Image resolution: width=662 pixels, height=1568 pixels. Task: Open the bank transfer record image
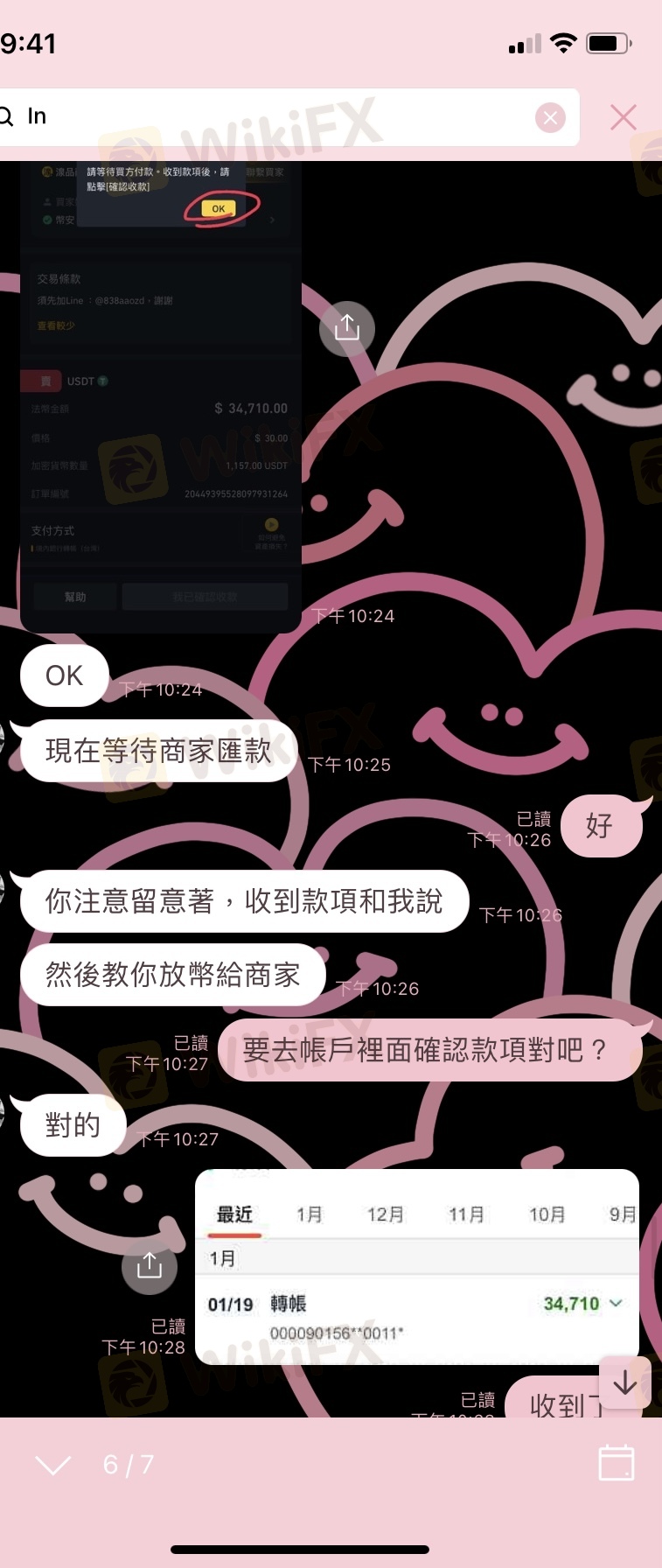coord(416,1267)
